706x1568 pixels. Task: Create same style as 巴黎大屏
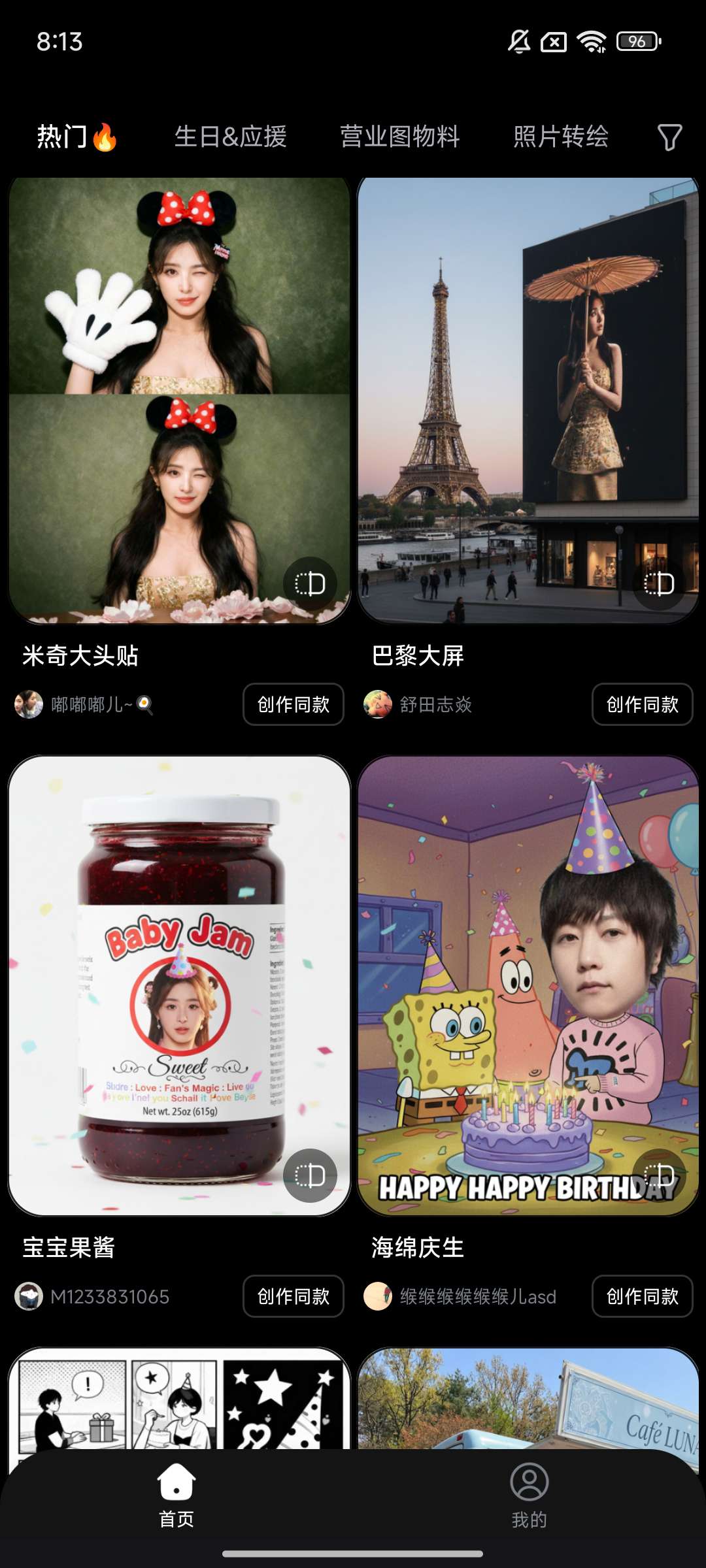[x=642, y=704]
